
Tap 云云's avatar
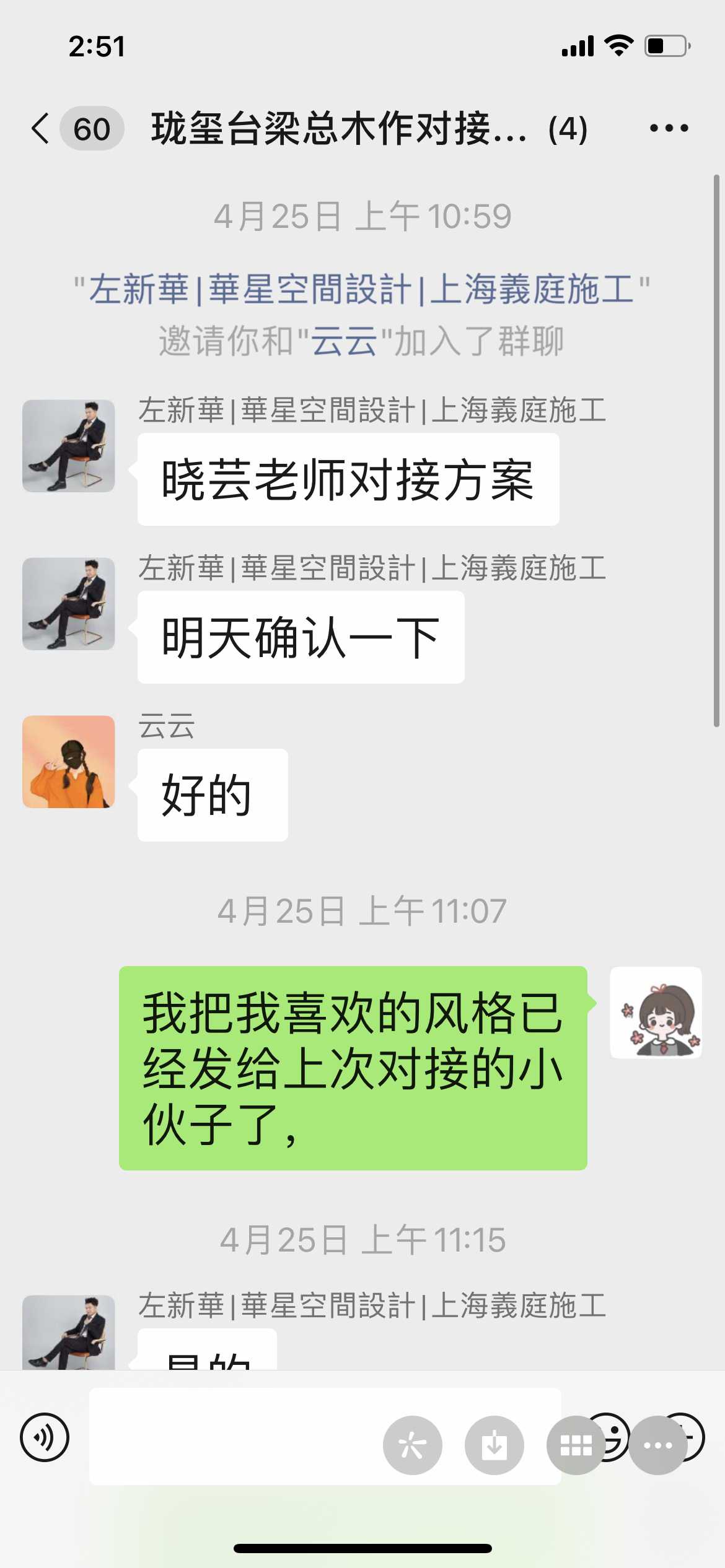pyautogui.click(x=69, y=762)
